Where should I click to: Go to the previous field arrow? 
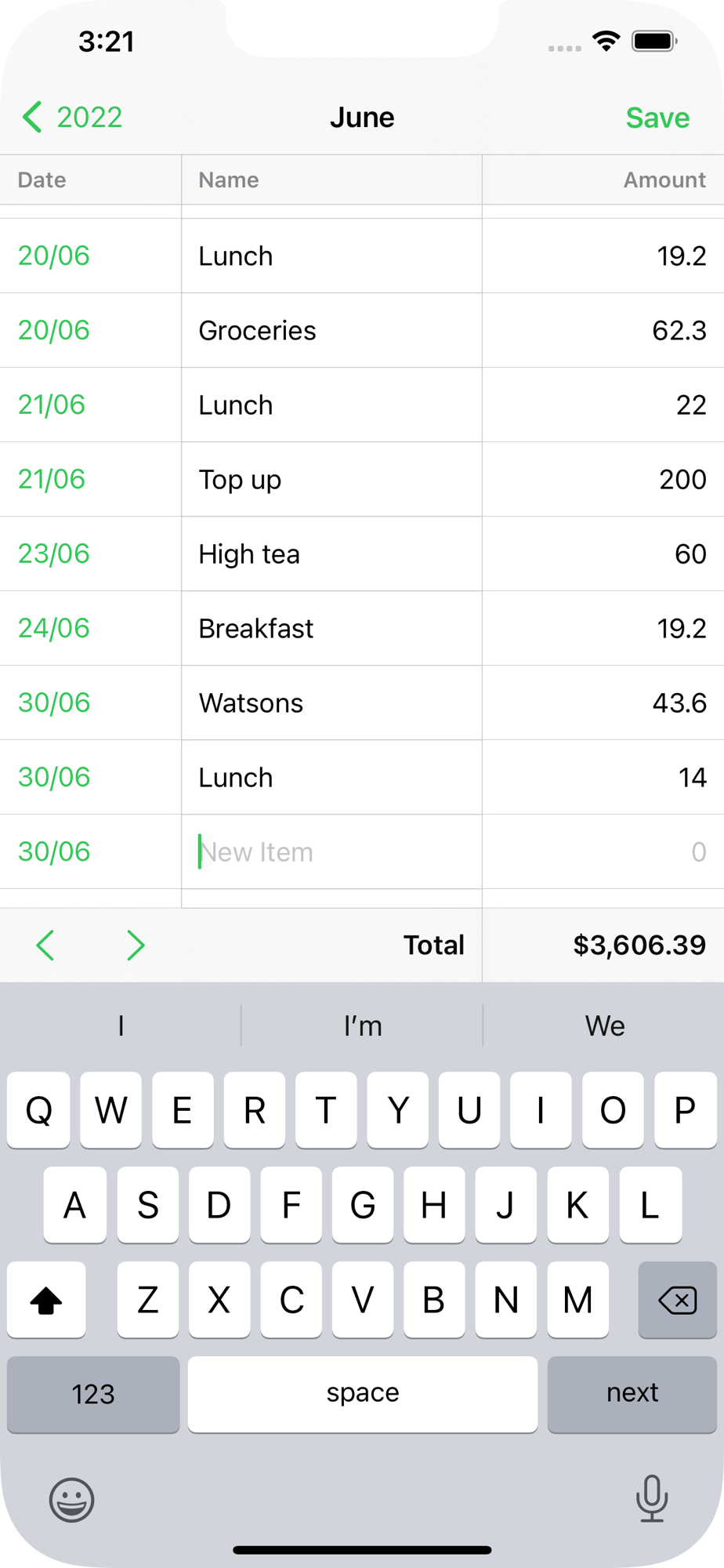tap(45, 945)
